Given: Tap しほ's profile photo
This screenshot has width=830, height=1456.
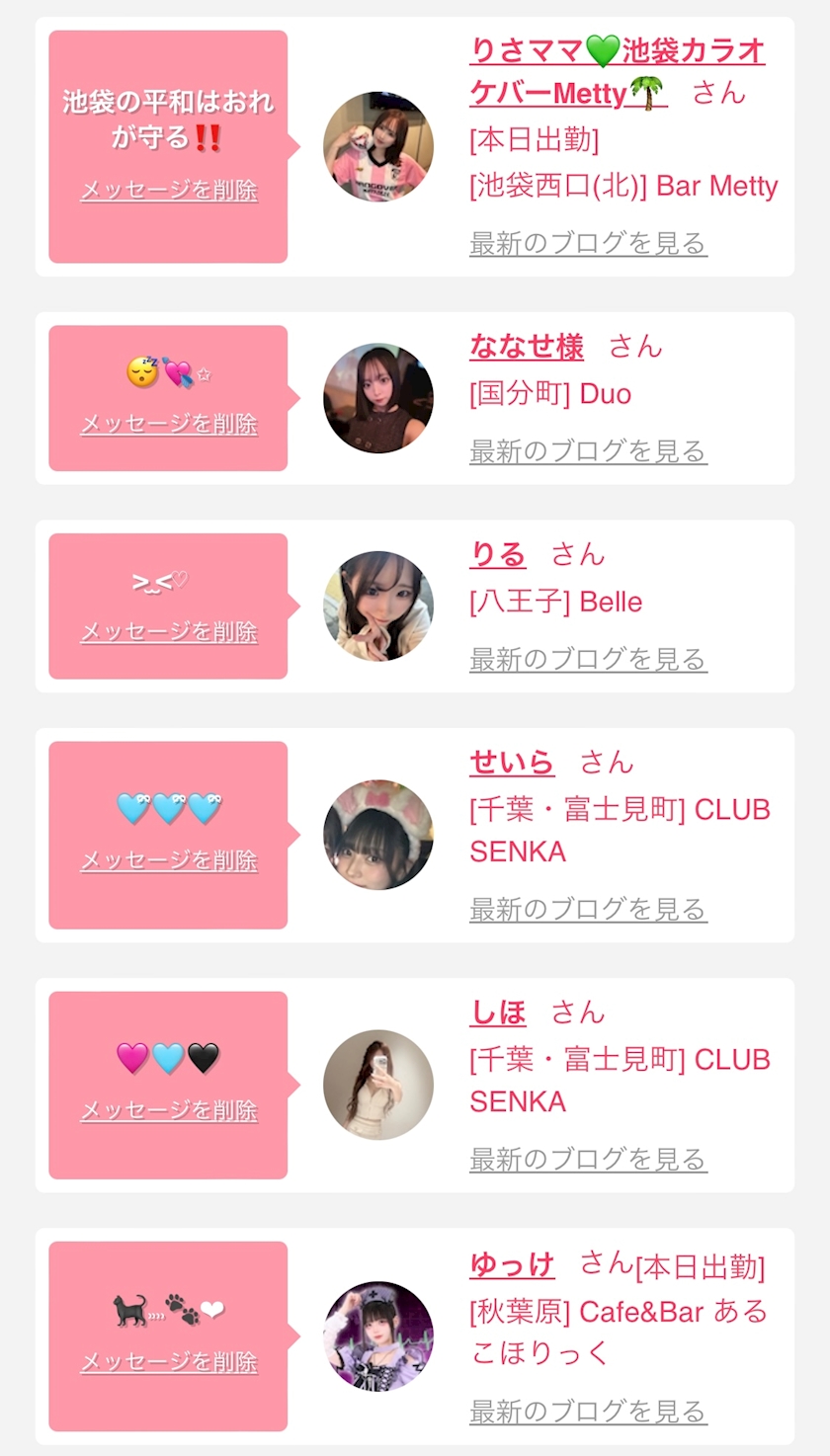Looking at the screenshot, I should [378, 1085].
